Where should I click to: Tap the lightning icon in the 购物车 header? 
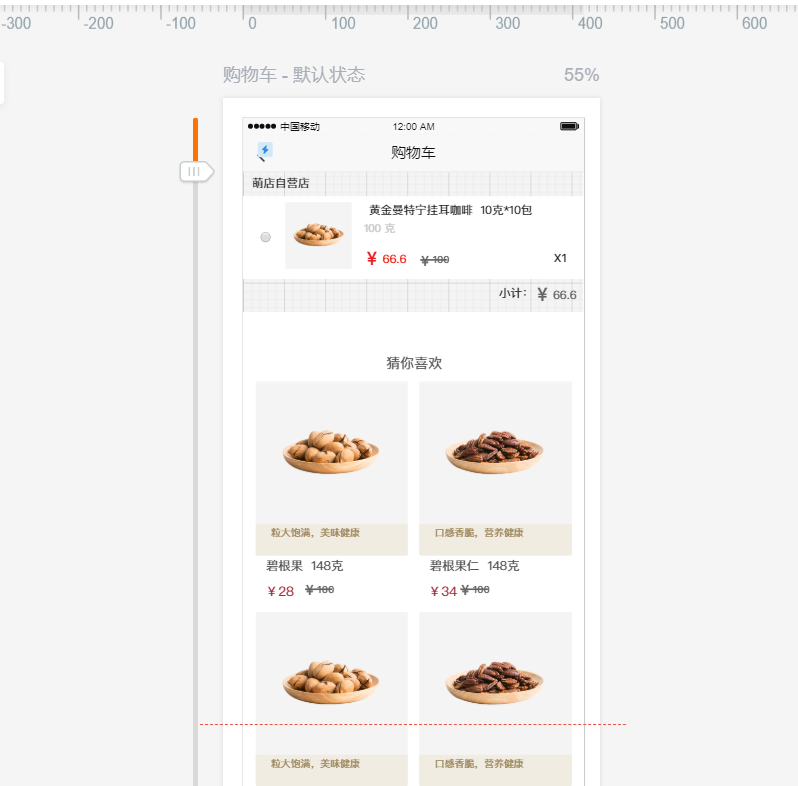point(265,151)
